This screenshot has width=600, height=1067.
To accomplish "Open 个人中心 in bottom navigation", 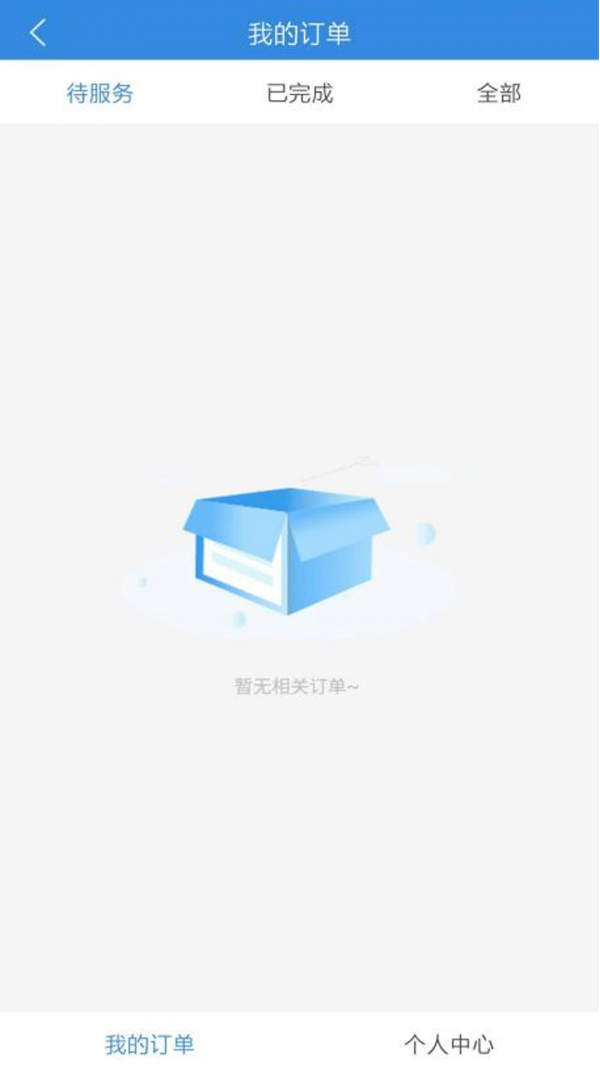I will pos(449,1045).
